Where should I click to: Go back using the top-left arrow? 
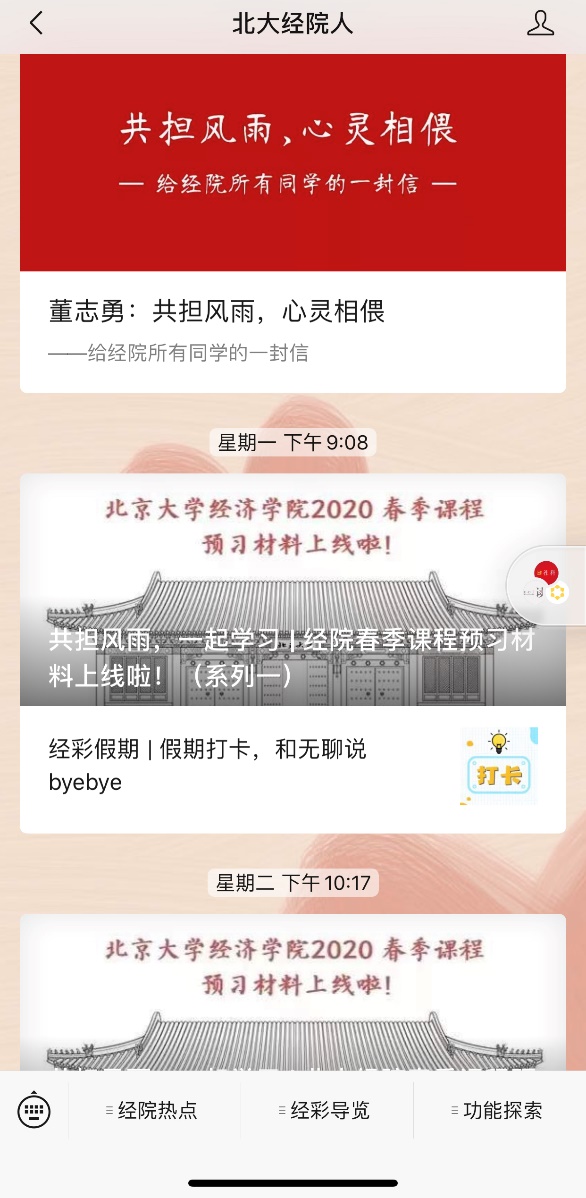pos(36,24)
